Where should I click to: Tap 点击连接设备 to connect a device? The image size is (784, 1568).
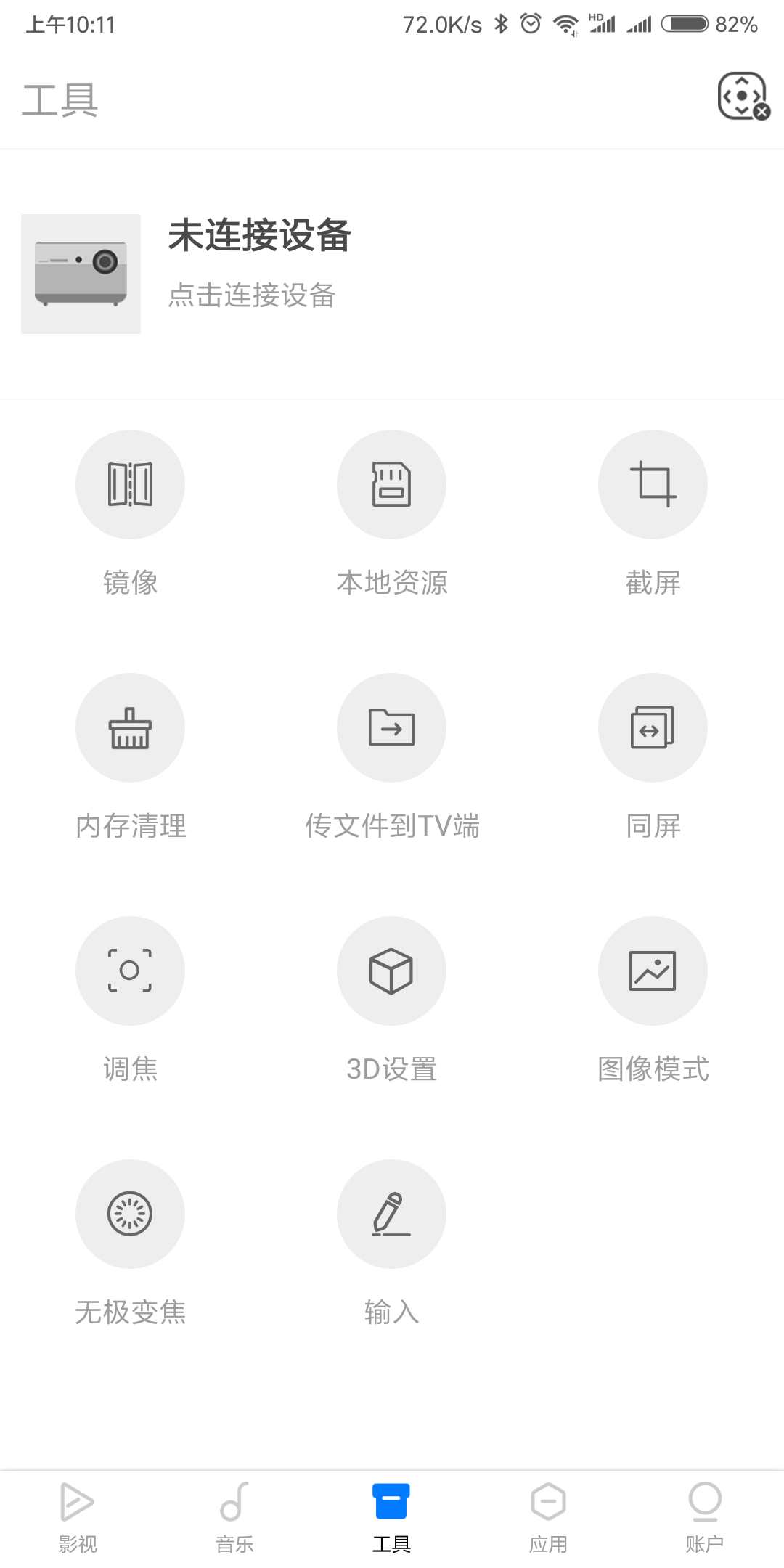pos(251,295)
